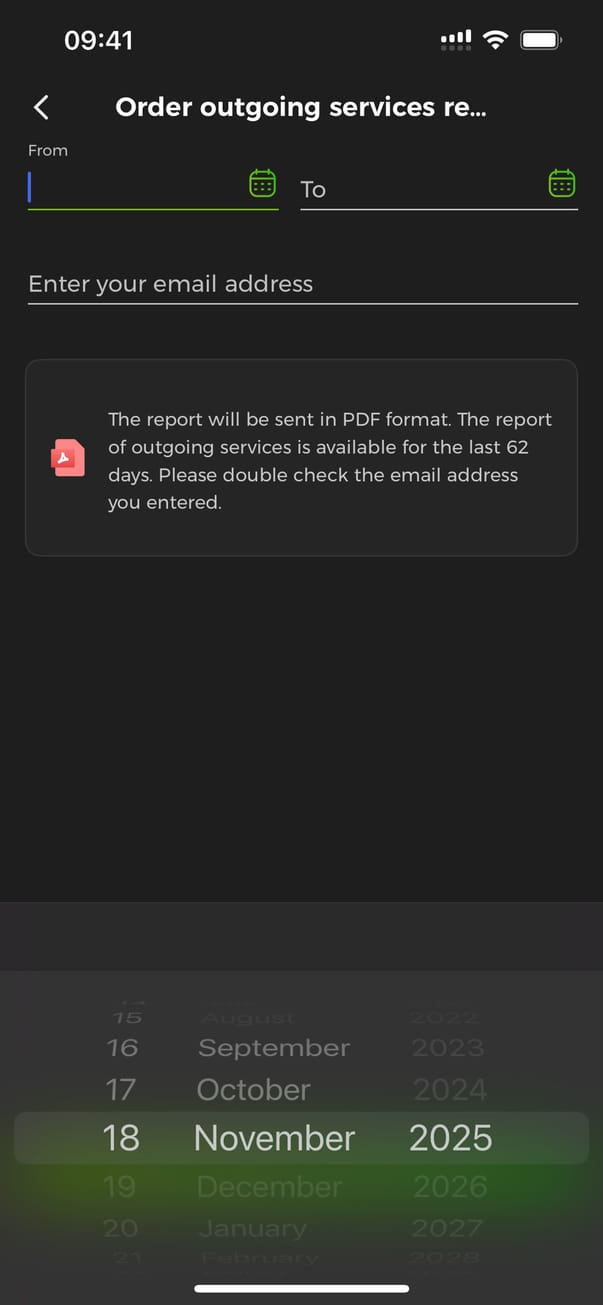Image resolution: width=603 pixels, height=1305 pixels.
Task: Pick year 2026 in picker
Action: 450,1187
